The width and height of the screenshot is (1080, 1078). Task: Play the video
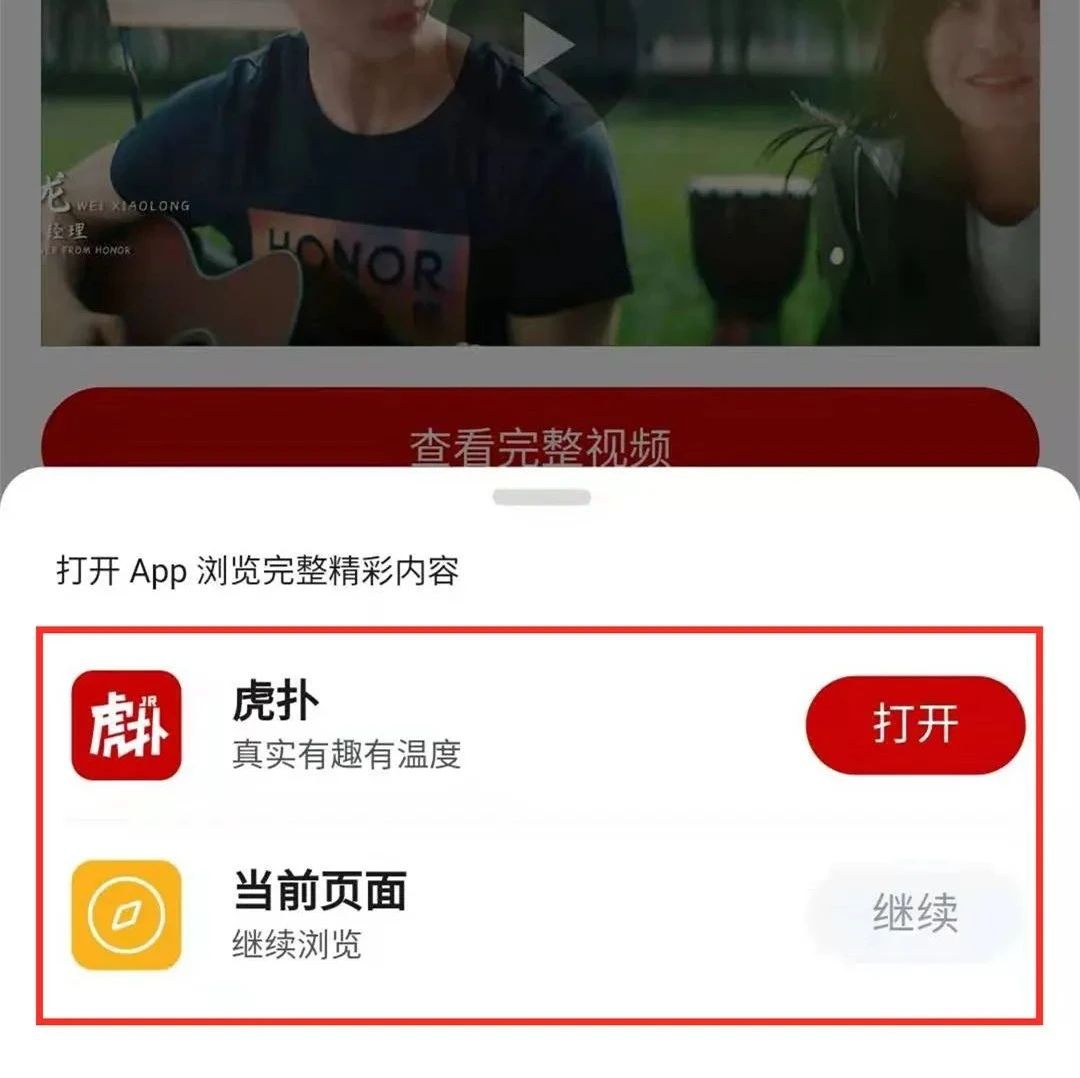(545, 45)
